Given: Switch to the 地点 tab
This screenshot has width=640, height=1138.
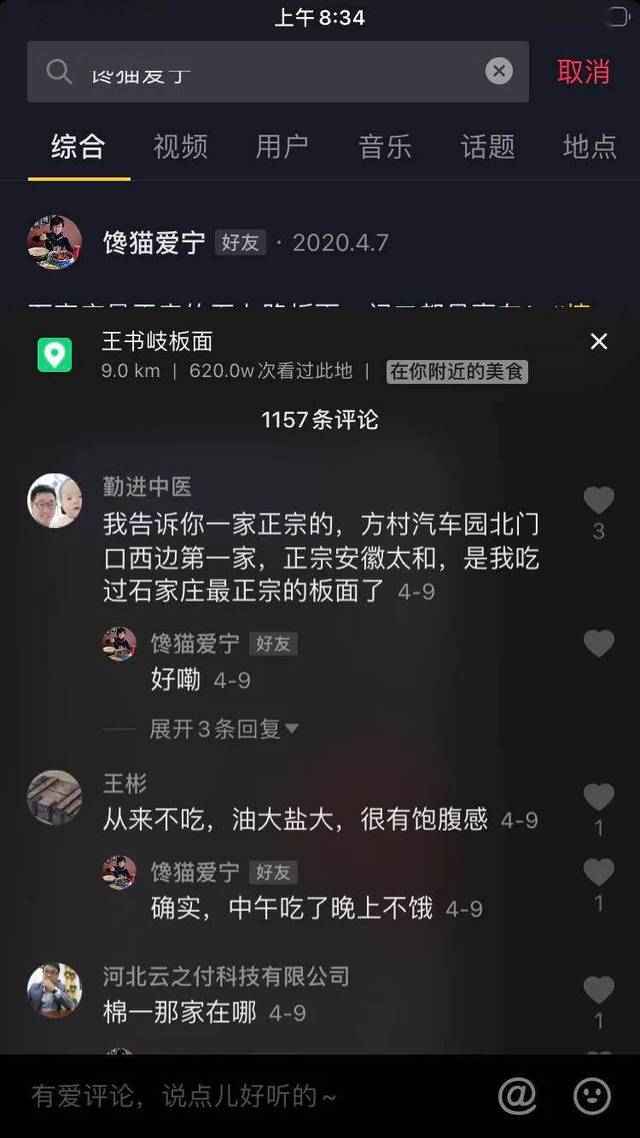Looking at the screenshot, I should point(589,147).
